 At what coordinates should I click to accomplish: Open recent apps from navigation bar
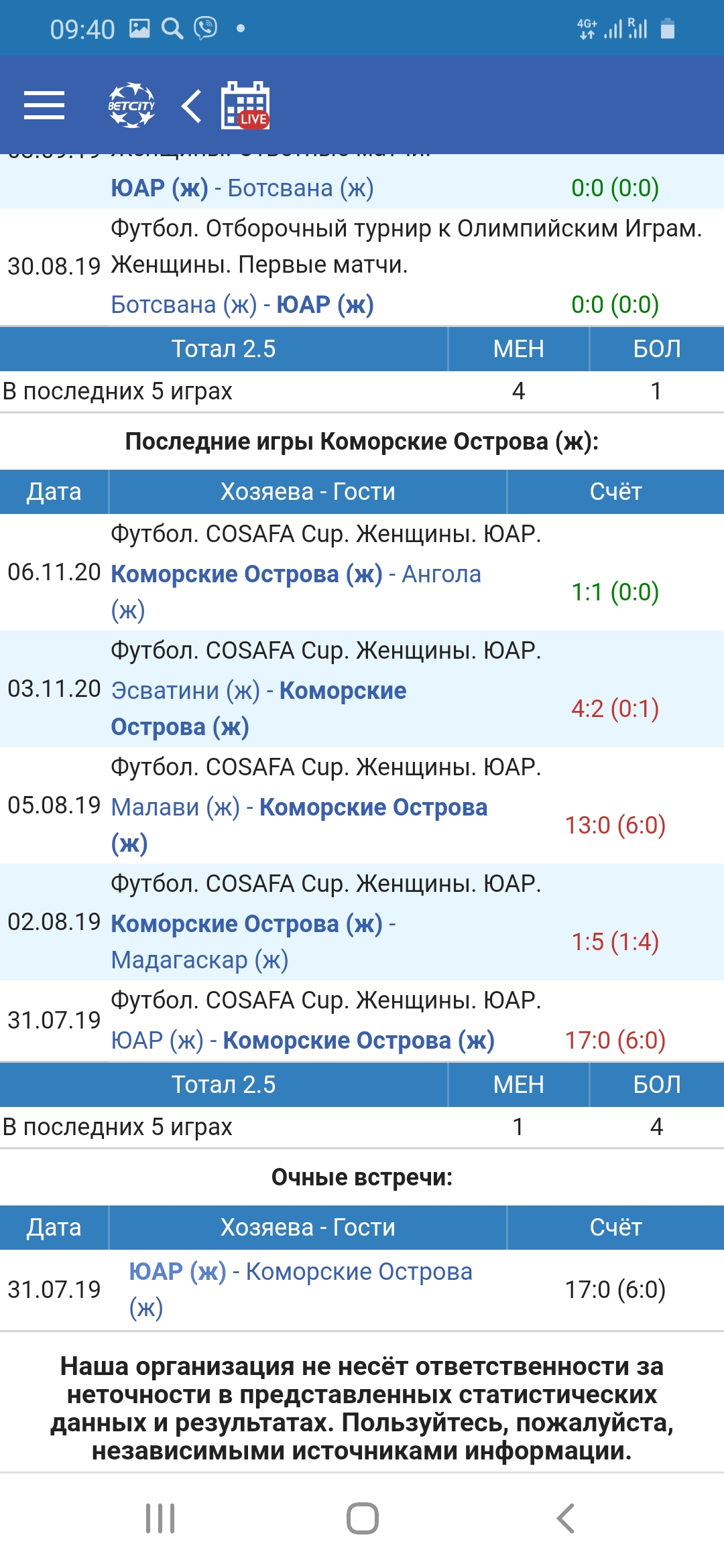[x=160, y=1518]
